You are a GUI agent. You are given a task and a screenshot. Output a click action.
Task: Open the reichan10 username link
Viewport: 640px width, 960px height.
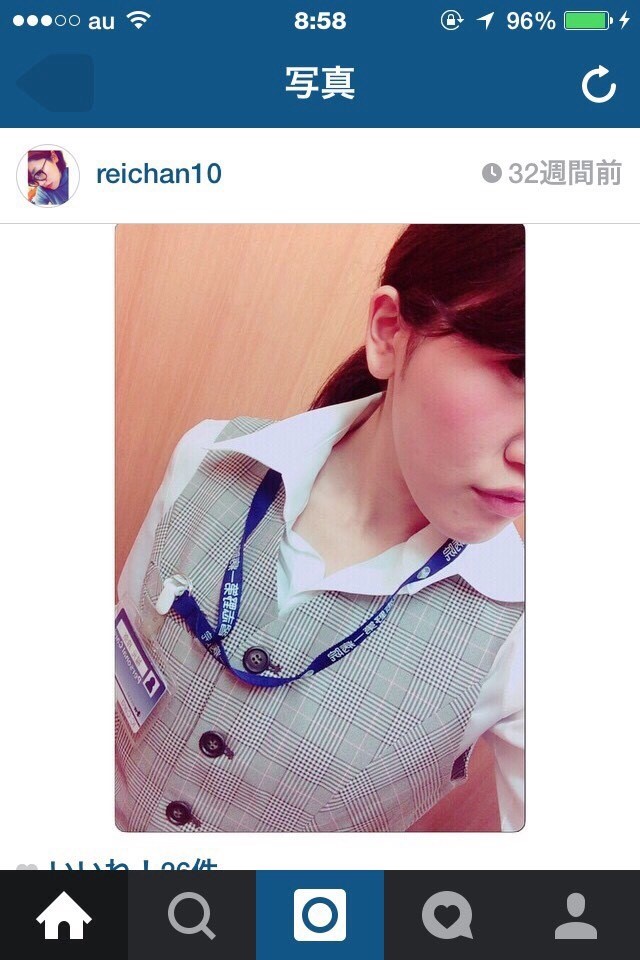[158, 174]
